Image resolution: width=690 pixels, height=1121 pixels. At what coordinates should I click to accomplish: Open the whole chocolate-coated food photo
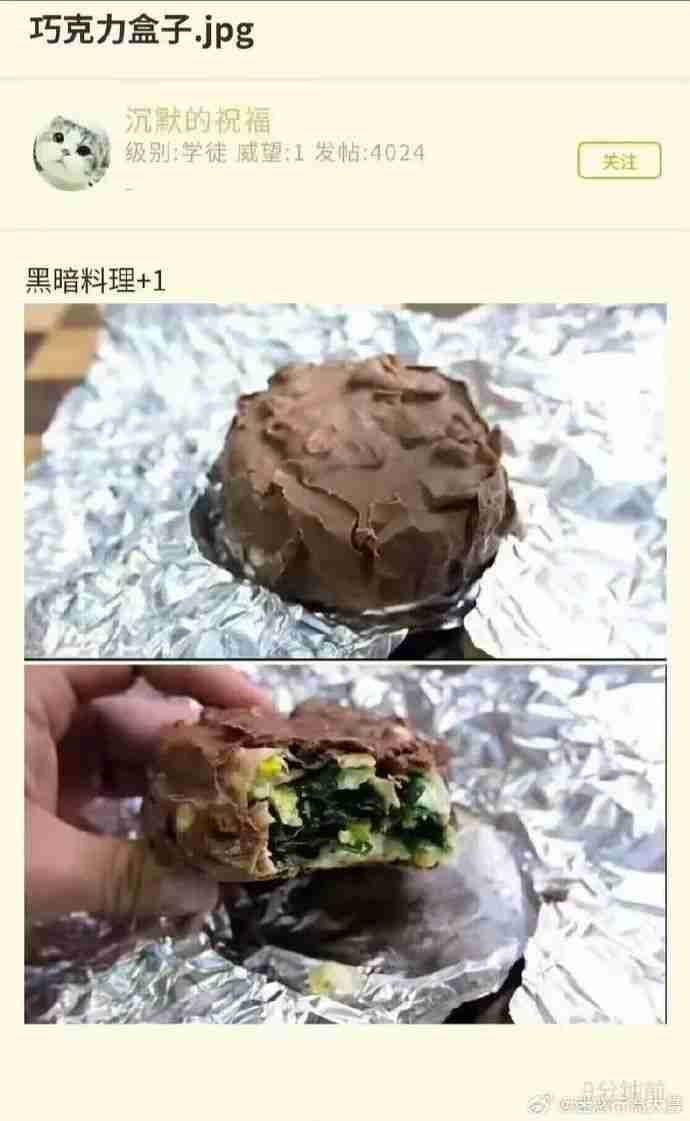345,481
